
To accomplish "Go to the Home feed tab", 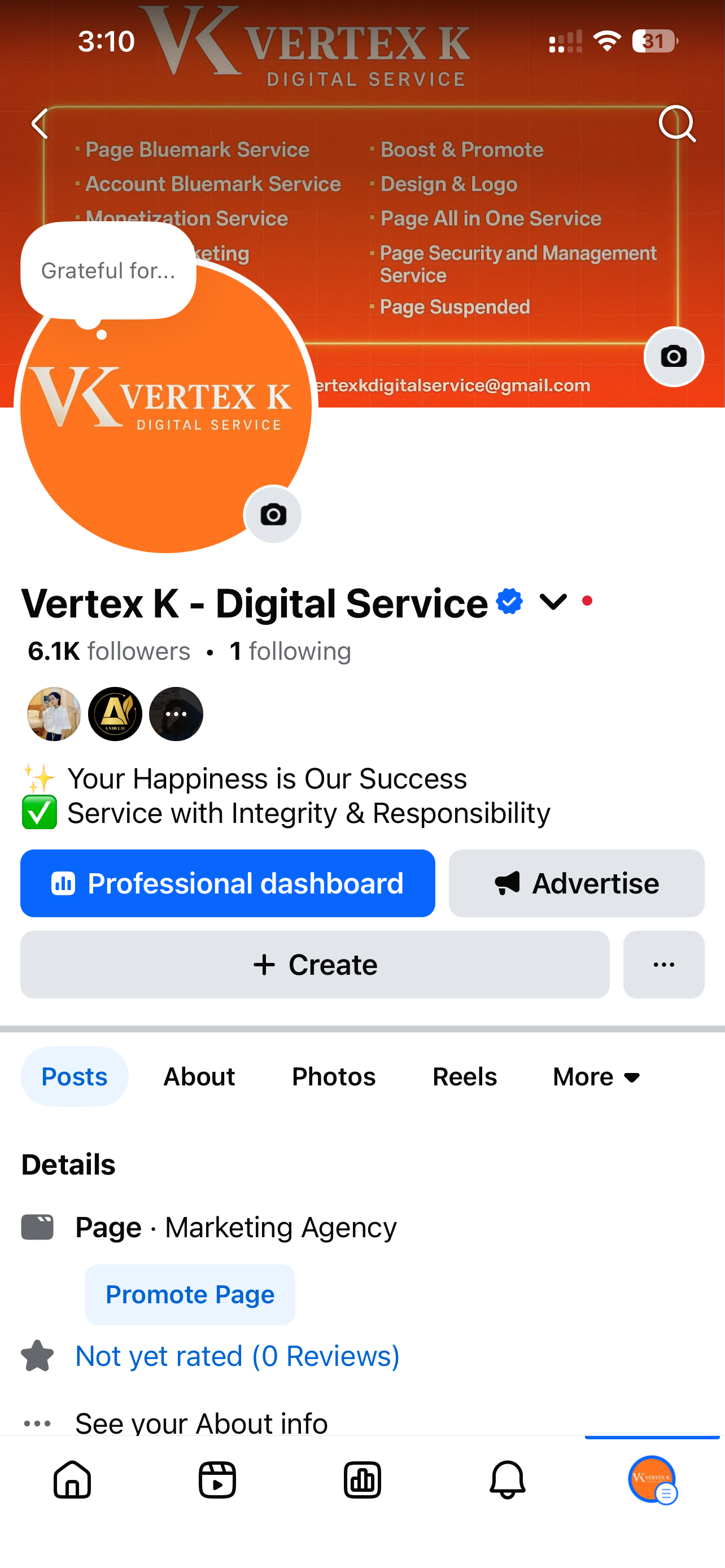I will [72, 1480].
